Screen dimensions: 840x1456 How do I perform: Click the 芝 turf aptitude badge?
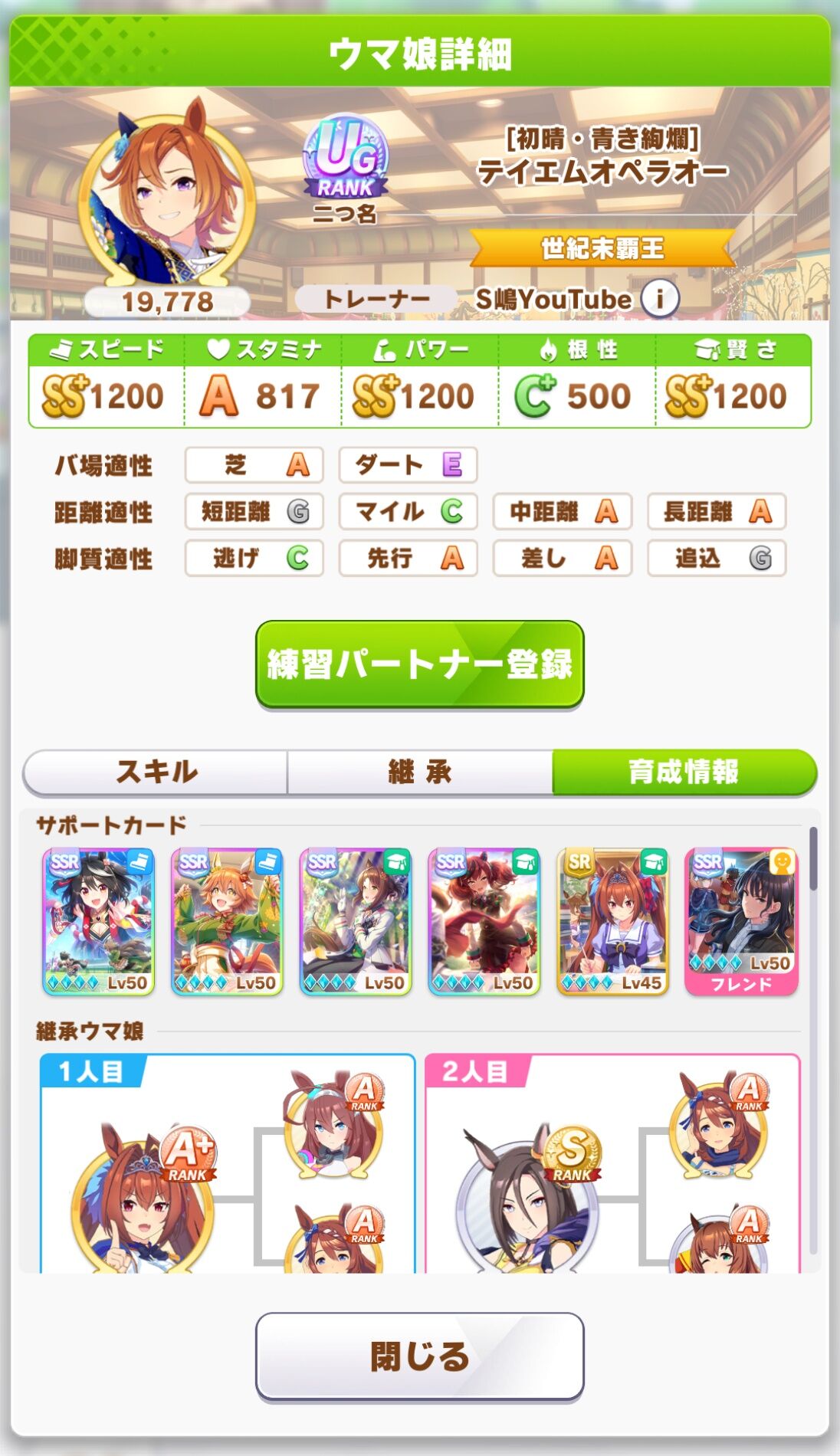click(x=255, y=466)
